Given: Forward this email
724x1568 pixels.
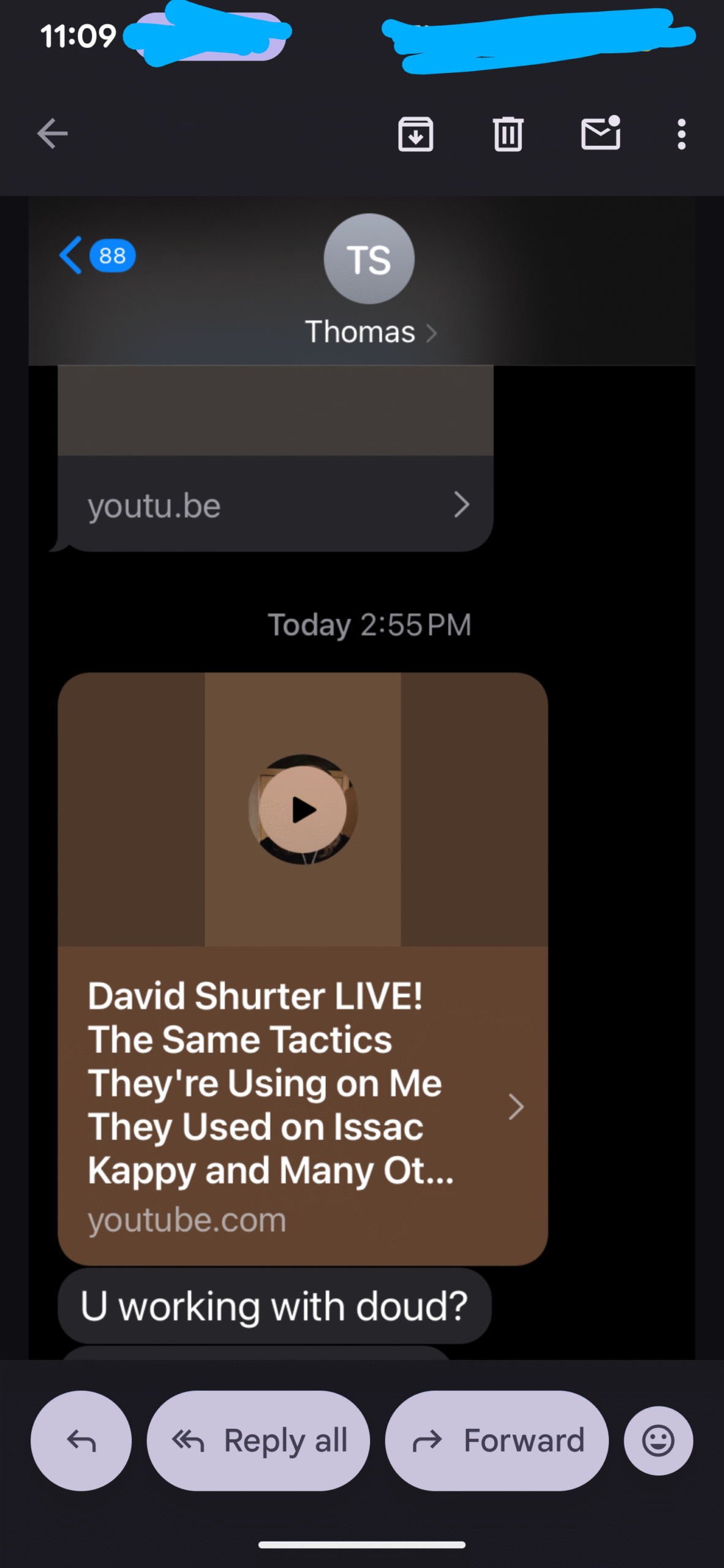Looking at the screenshot, I should click(x=497, y=1441).
